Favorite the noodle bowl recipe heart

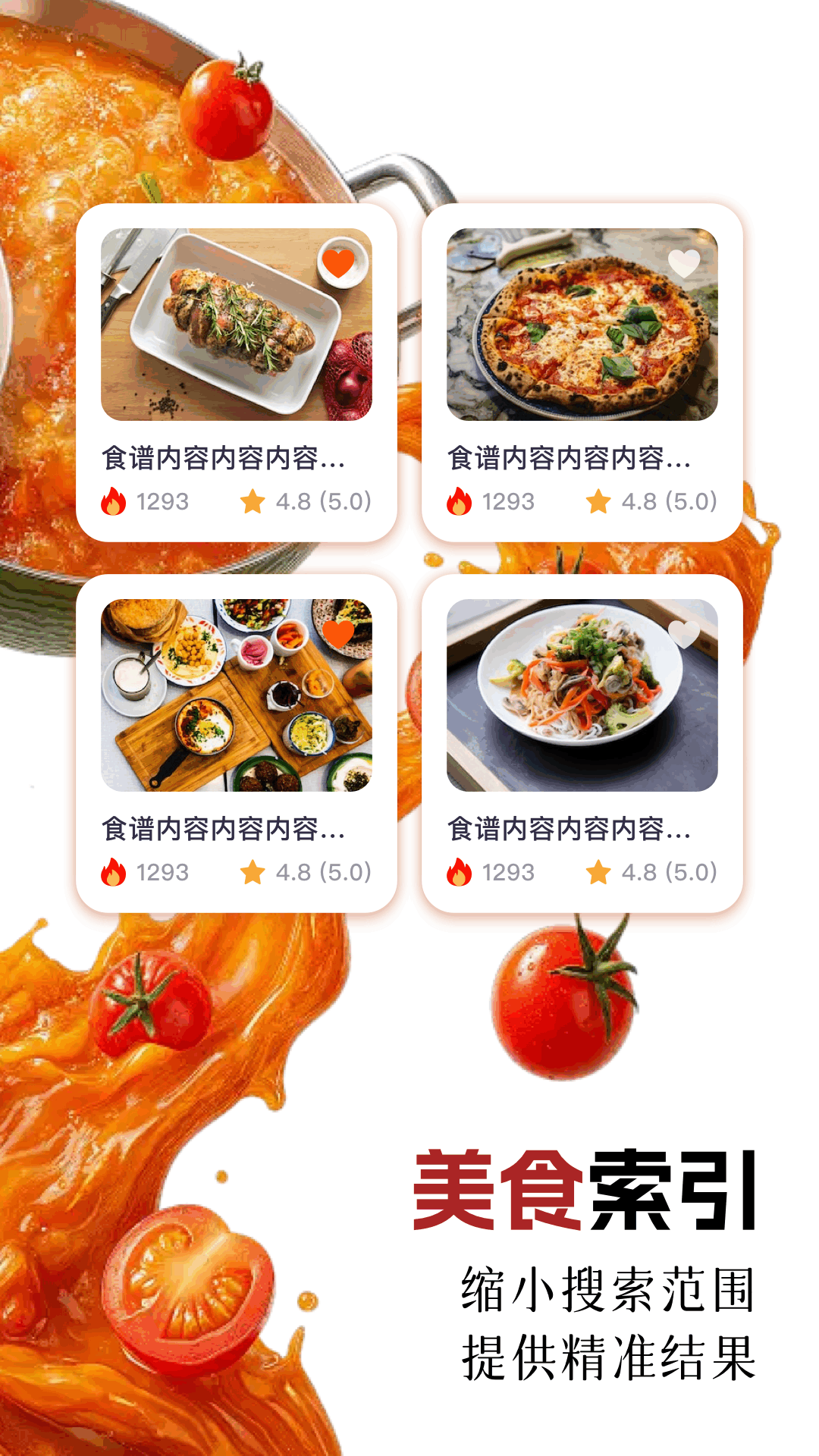(x=685, y=636)
